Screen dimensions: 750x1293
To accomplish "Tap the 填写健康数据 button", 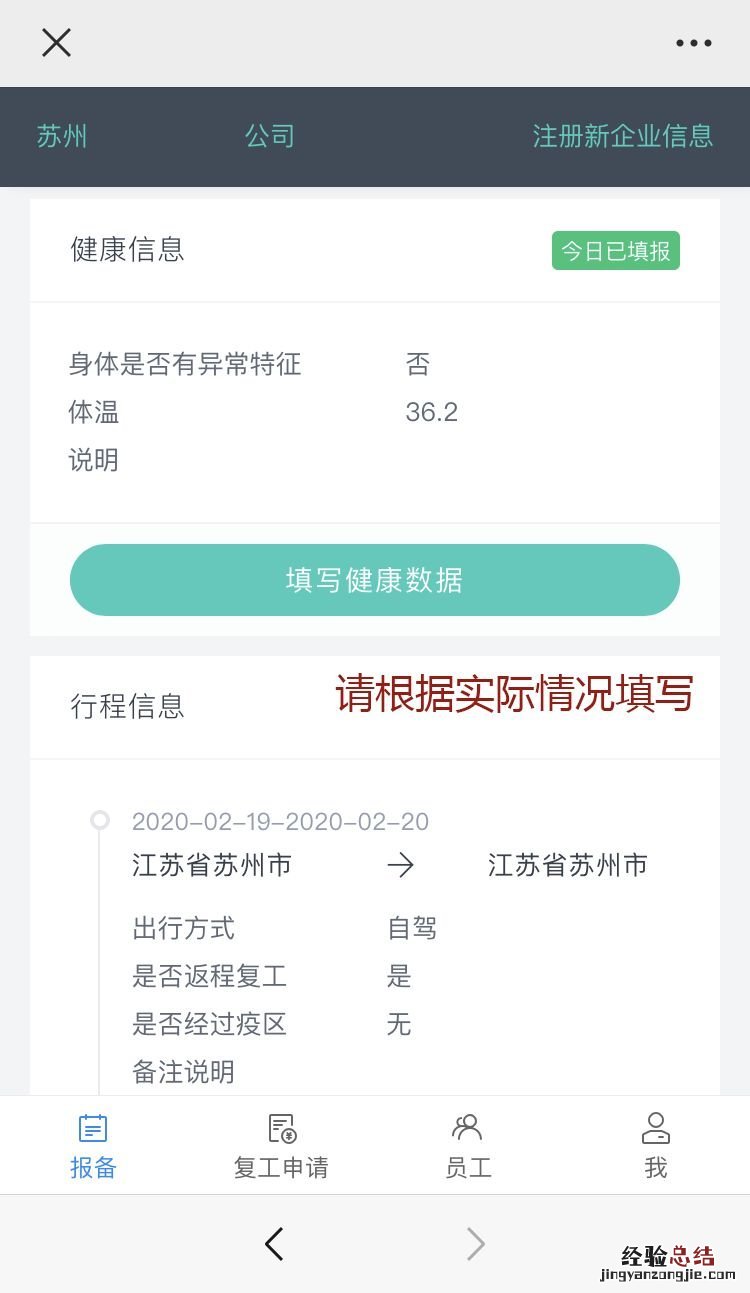I will (374, 580).
